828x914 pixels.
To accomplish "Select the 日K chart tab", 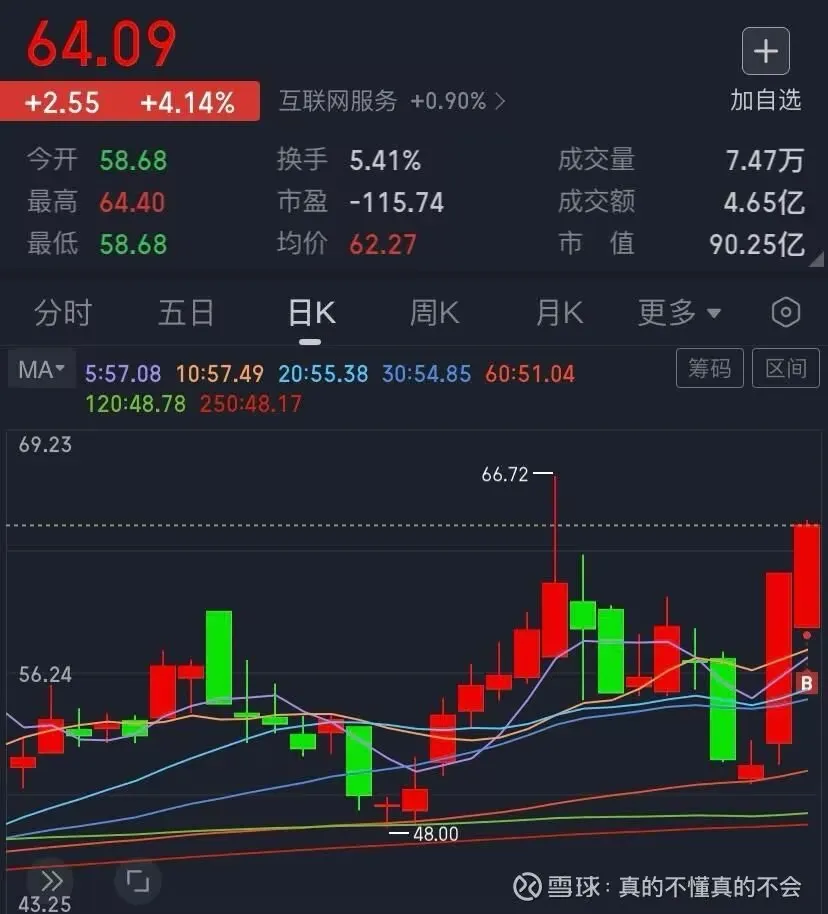I will [x=311, y=313].
